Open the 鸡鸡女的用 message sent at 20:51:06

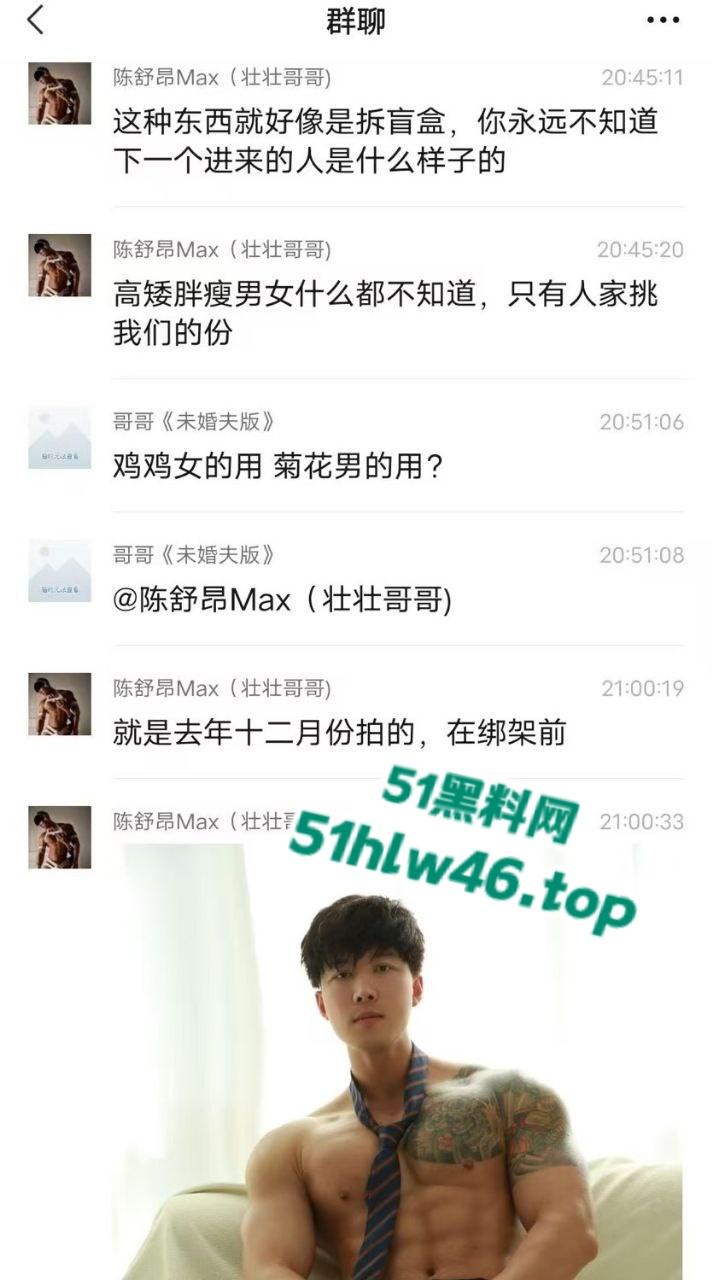278,466
